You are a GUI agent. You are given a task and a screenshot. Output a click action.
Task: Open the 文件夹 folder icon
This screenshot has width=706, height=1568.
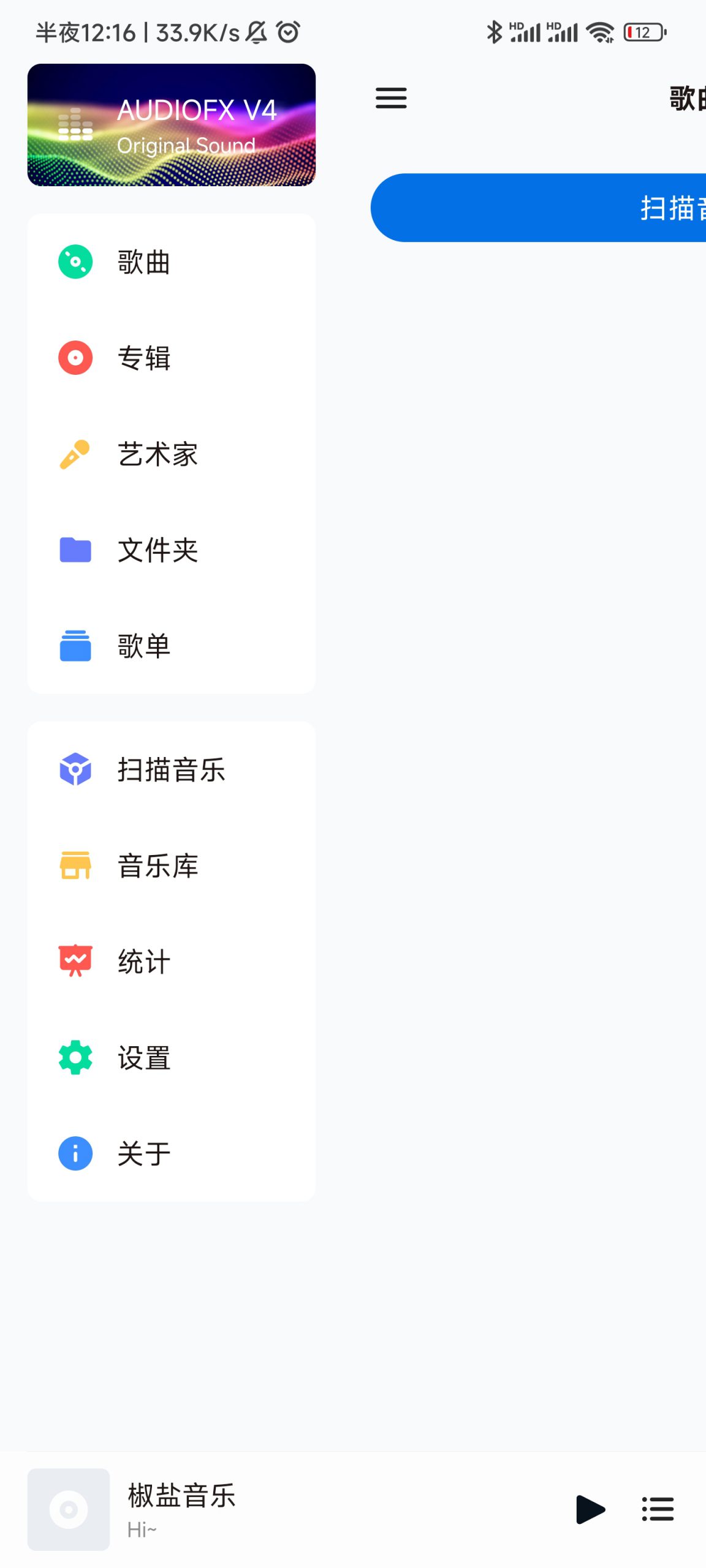[x=74, y=550]
